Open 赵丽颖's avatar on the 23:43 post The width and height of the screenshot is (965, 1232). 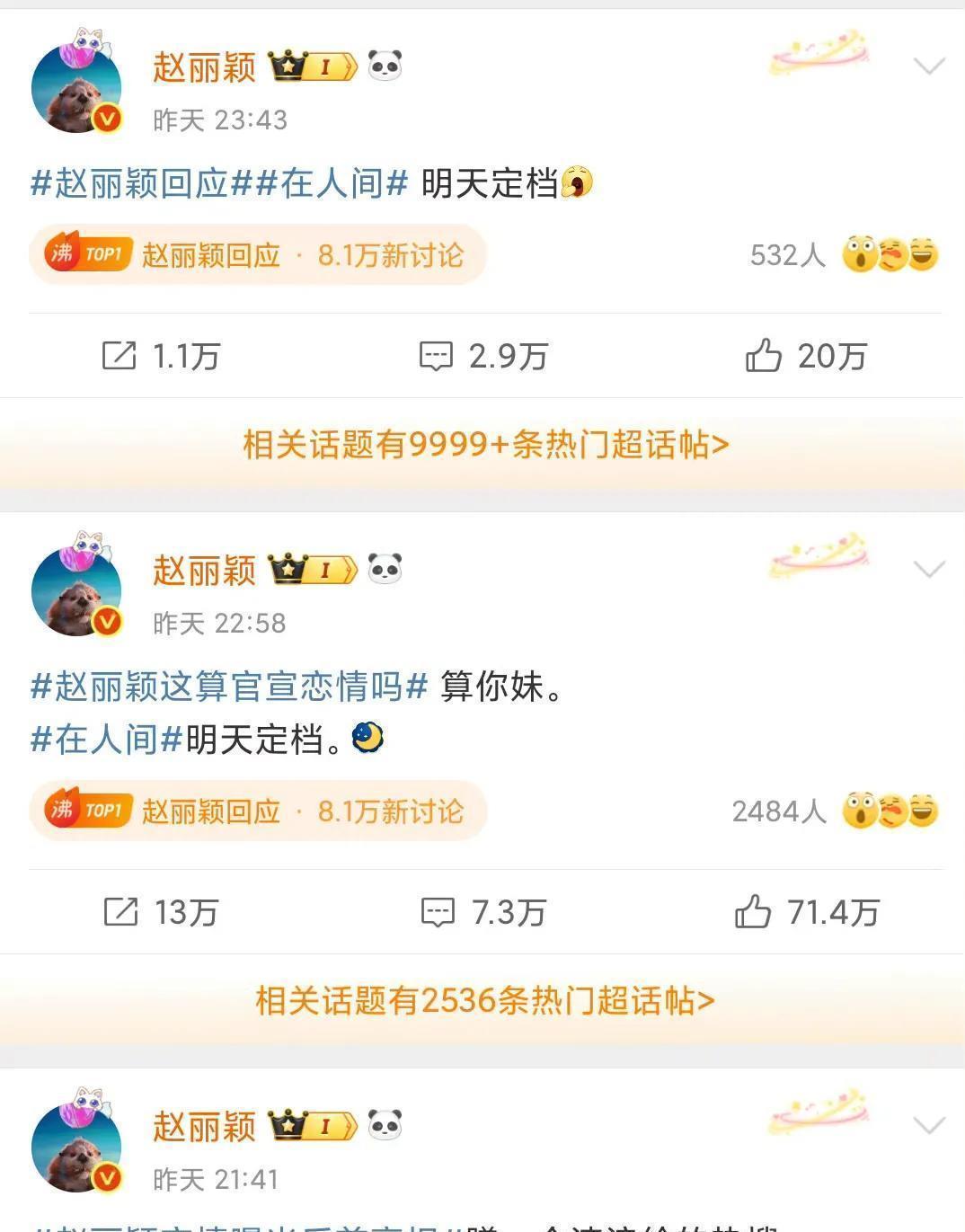[76, 88]
